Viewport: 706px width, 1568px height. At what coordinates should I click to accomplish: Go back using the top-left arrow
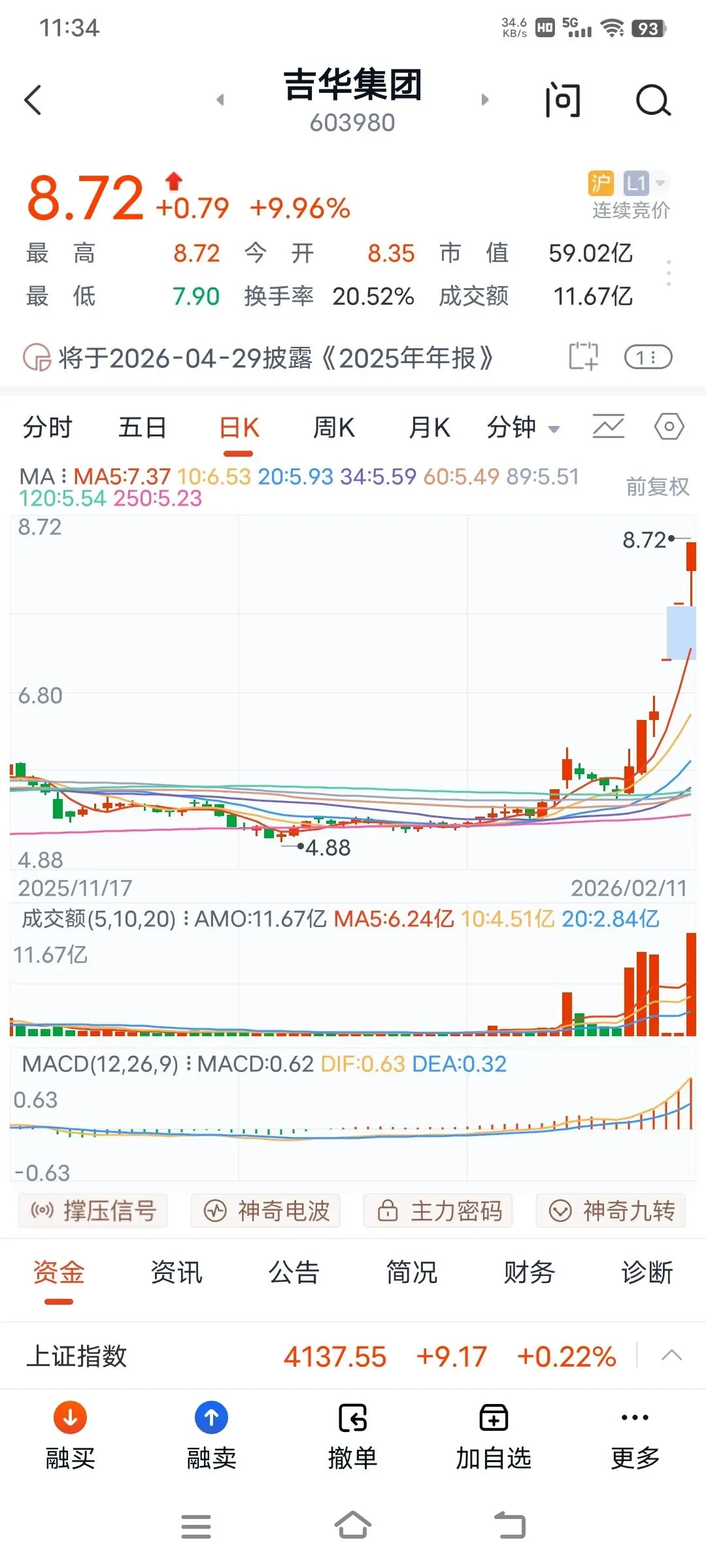pos(33,100)
